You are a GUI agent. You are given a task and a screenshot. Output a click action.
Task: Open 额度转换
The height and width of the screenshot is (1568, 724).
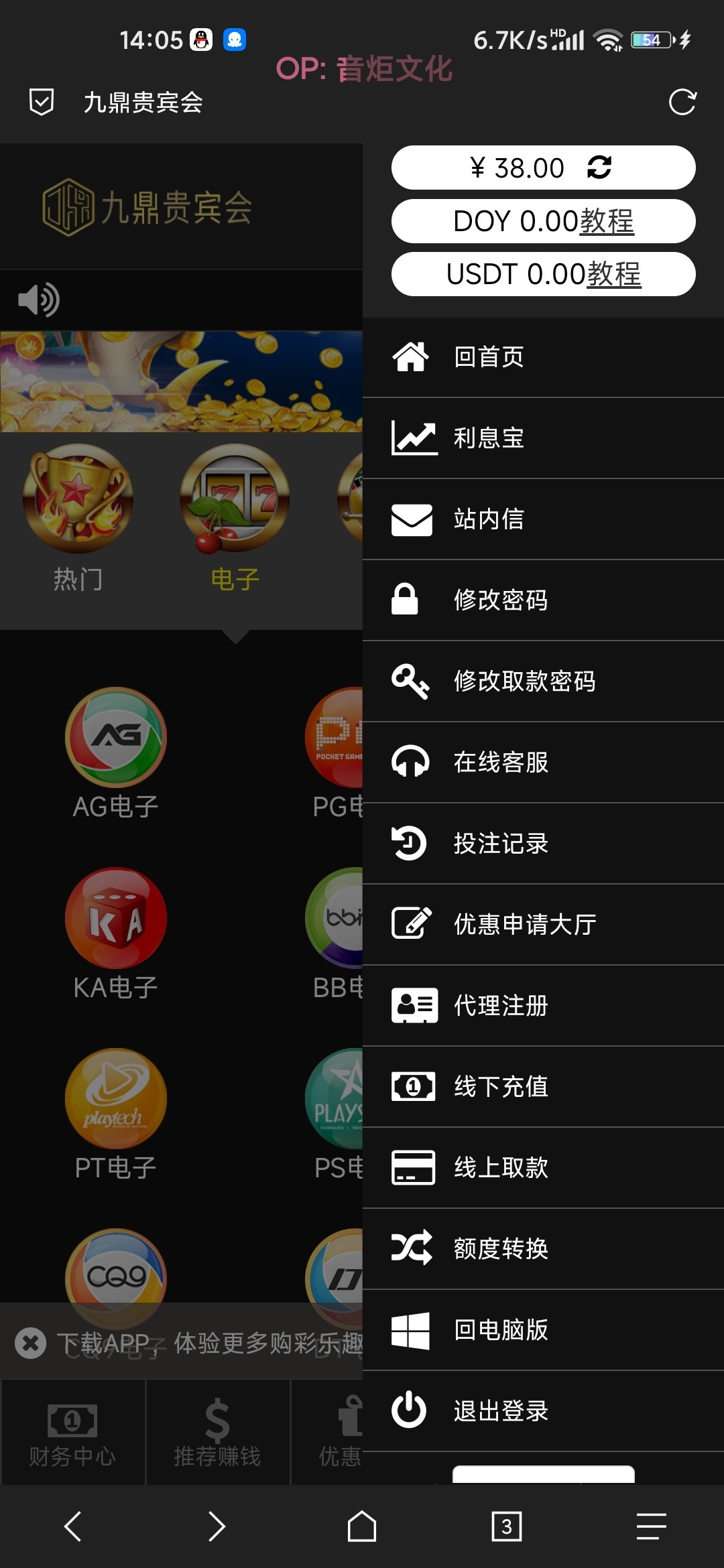click(x=500, y=1248)
